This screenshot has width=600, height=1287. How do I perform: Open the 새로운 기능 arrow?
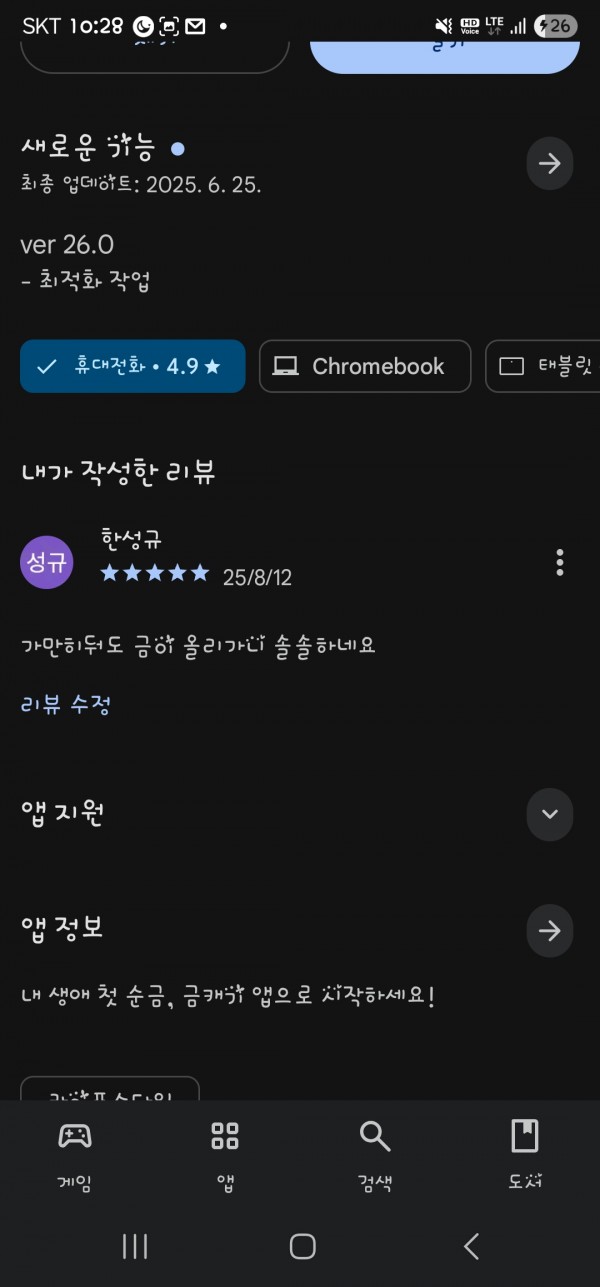pyautogui.click(x=549, y=164)
